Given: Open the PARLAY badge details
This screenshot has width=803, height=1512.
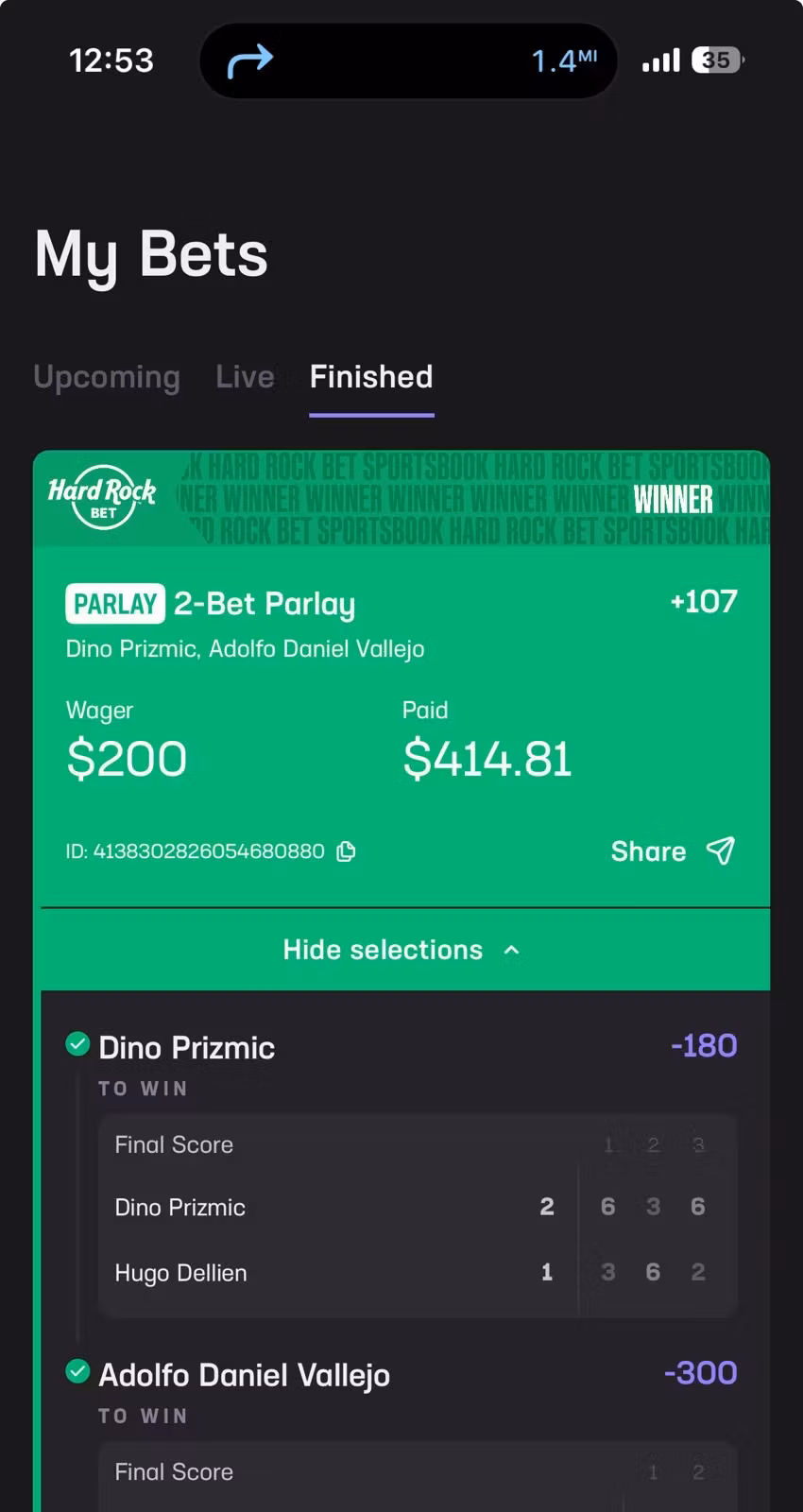Looking at the screenshot, I should pyautogui.click(x=114, y=603).
